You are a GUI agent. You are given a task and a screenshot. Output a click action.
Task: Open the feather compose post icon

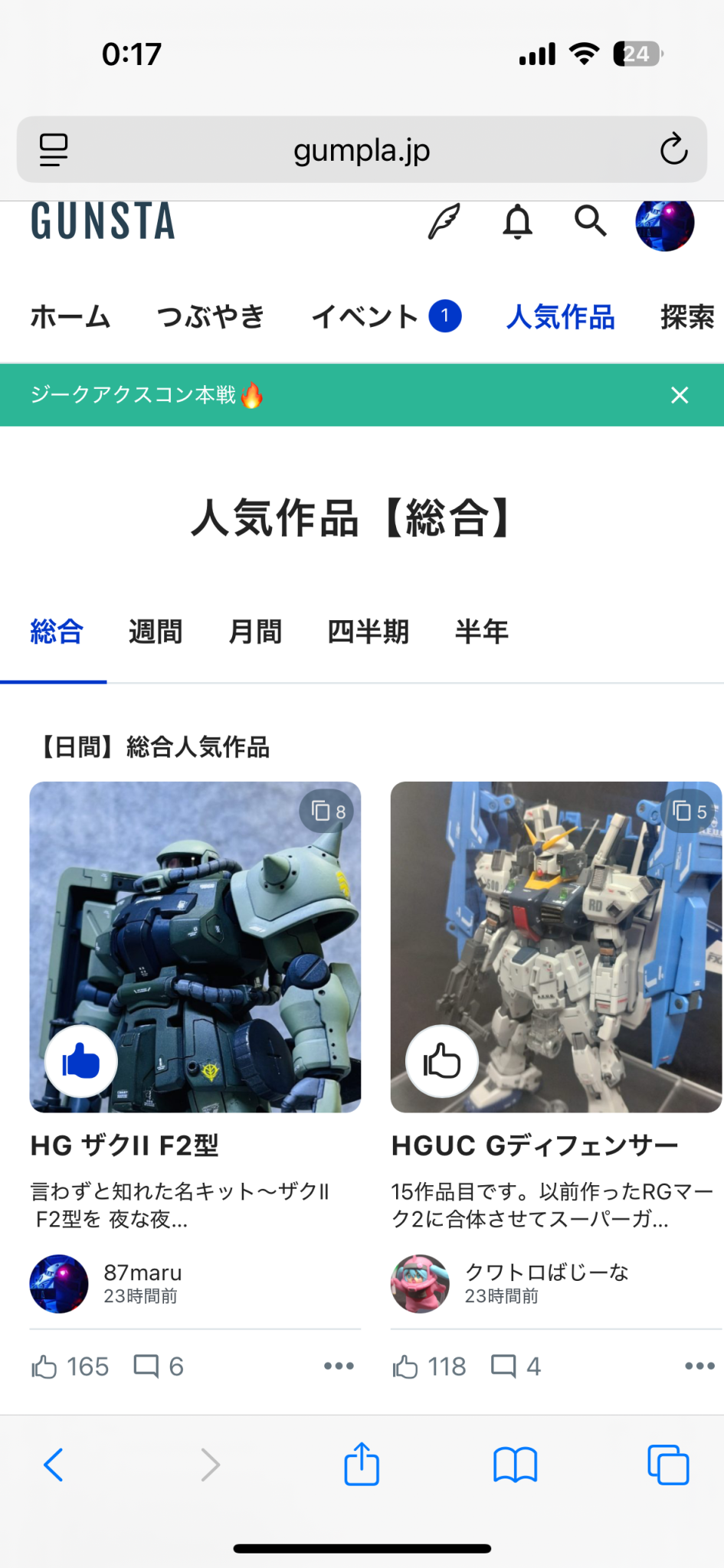tap(444, 222)
